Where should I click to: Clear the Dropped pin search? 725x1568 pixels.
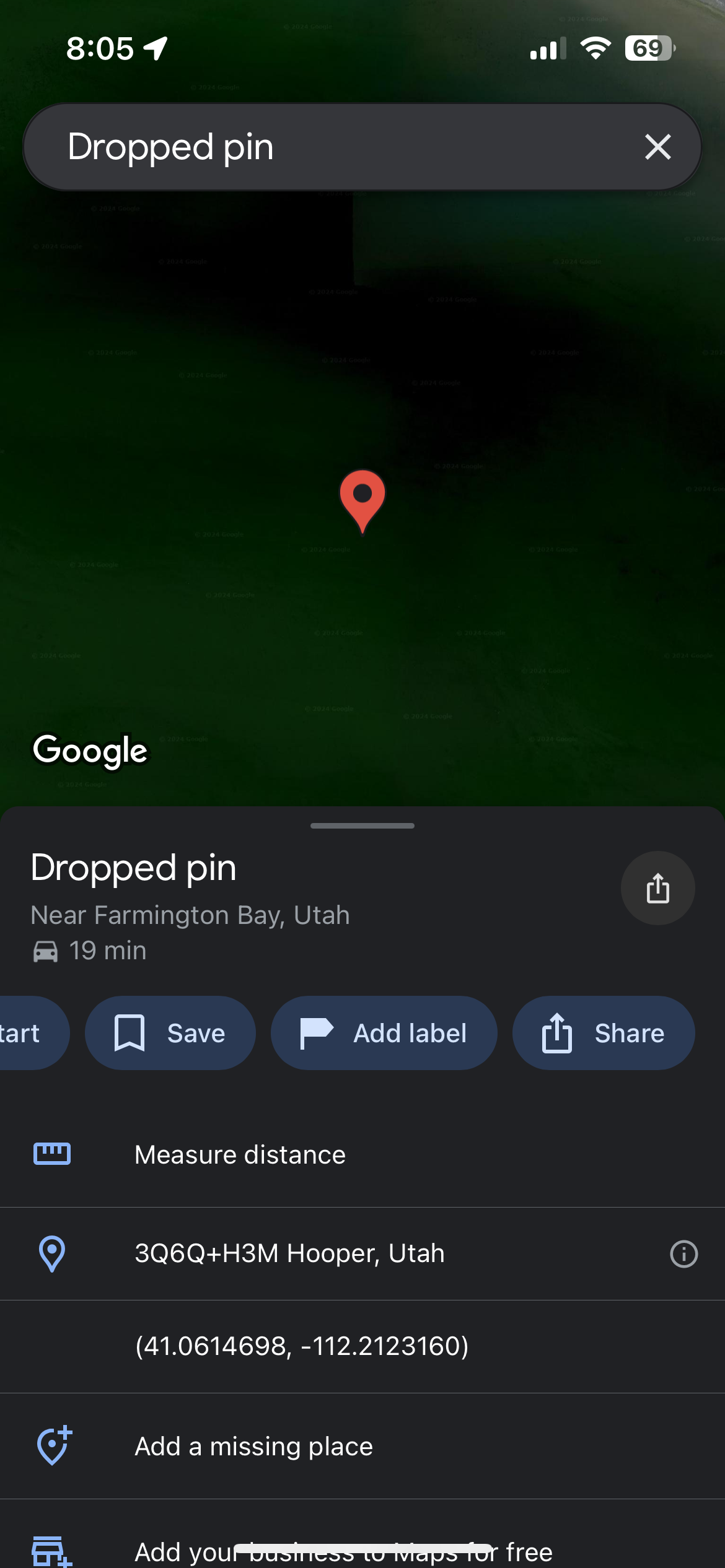point(657,147)
